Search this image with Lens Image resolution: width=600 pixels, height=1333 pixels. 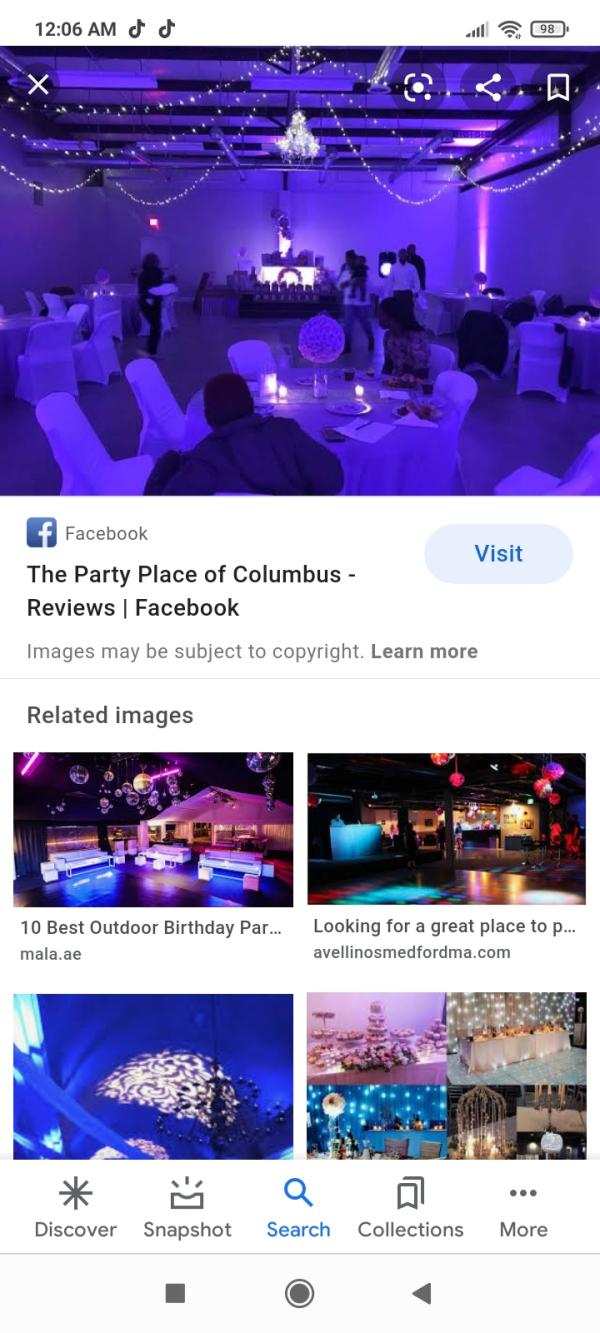(x=418, y=88)
